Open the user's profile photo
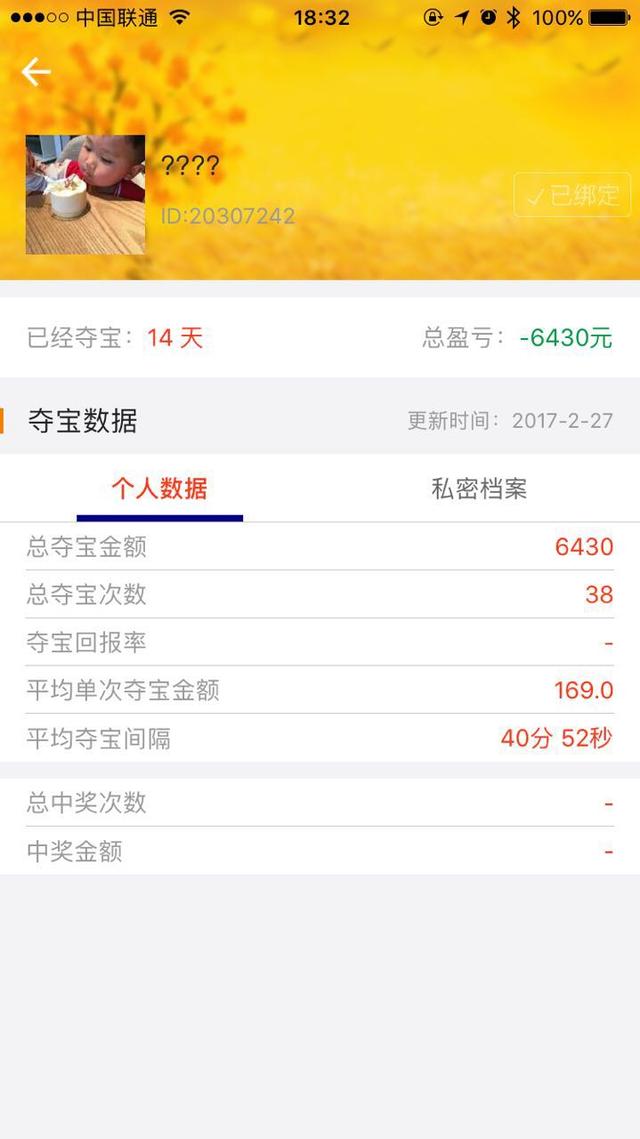 tap(86, 195)
